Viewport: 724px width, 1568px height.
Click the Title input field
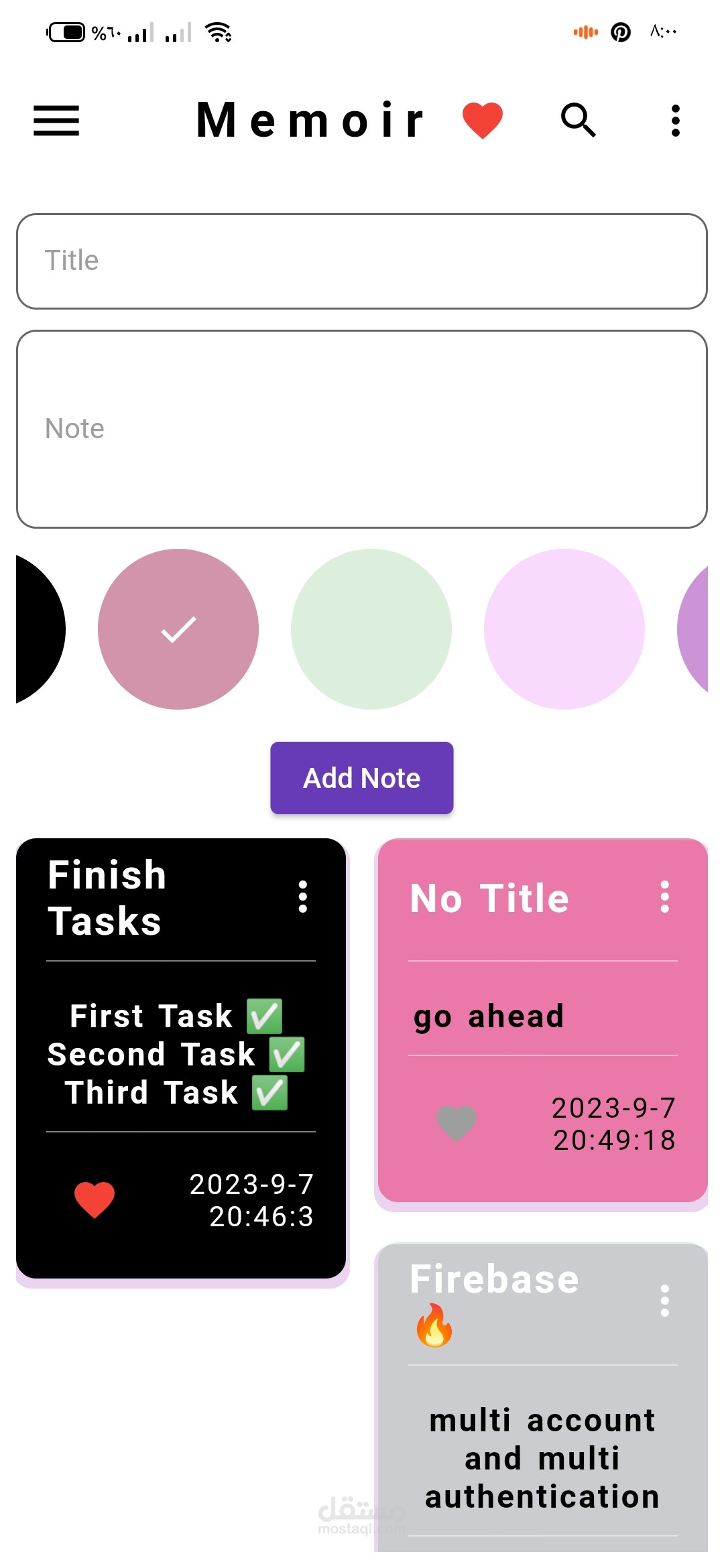coord(362,261)
